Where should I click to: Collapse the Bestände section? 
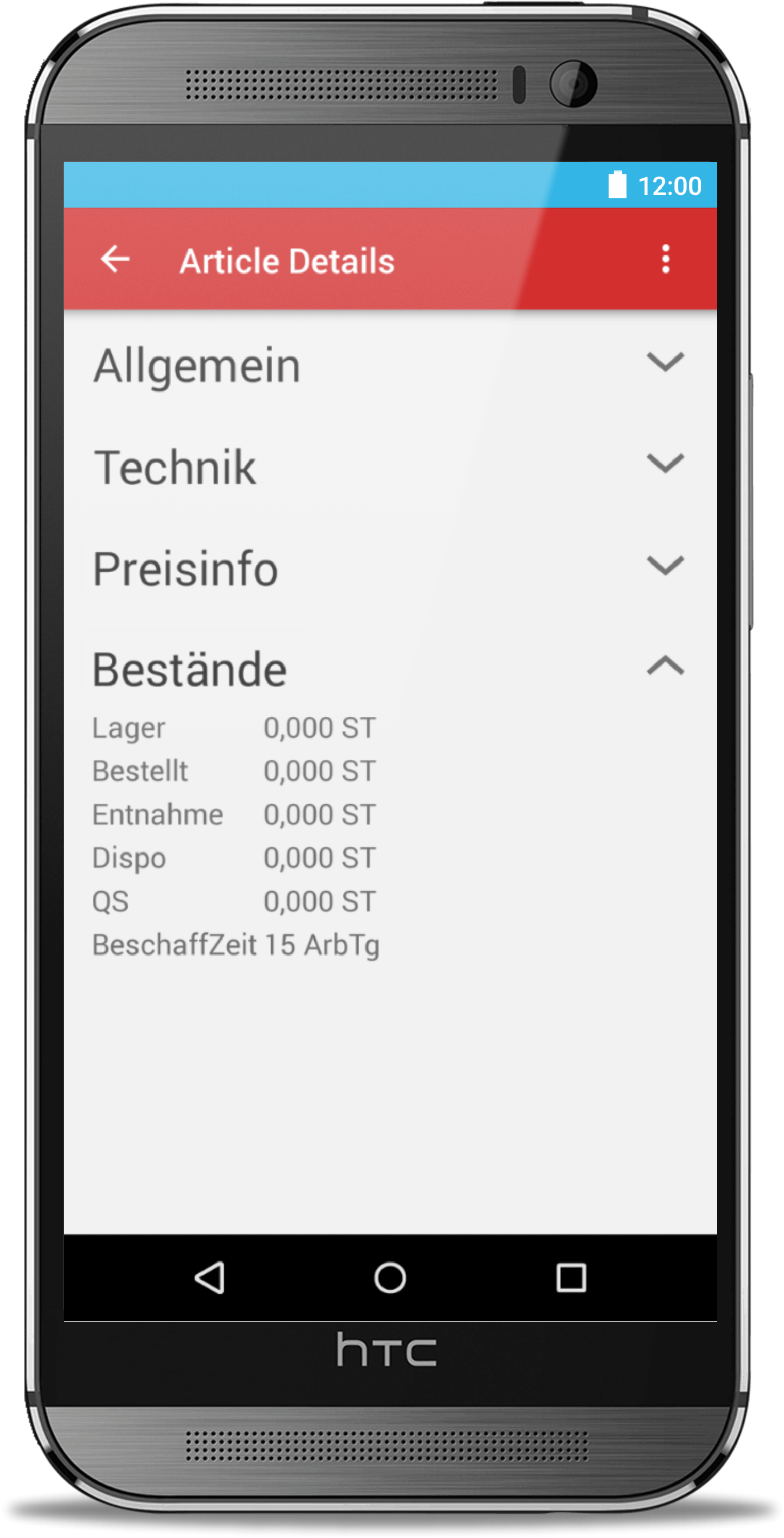tap(665, 665)
